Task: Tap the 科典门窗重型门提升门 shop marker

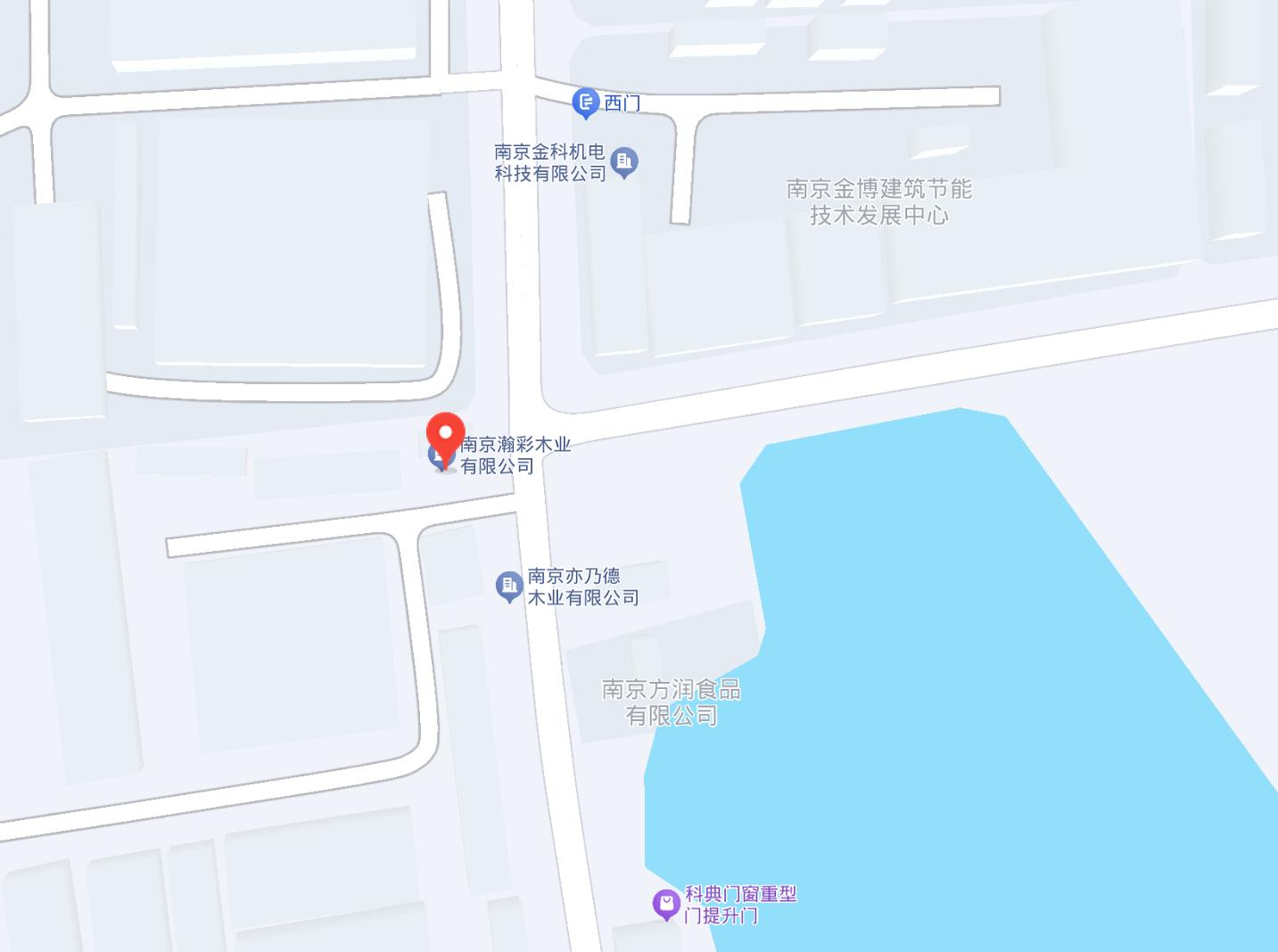Action: [665, 904]
